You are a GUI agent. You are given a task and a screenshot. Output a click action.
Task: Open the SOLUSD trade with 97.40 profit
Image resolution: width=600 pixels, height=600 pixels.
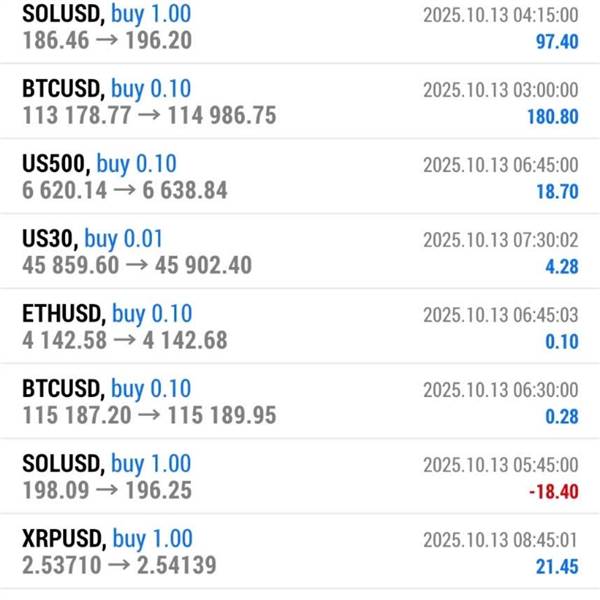[300, 28]
